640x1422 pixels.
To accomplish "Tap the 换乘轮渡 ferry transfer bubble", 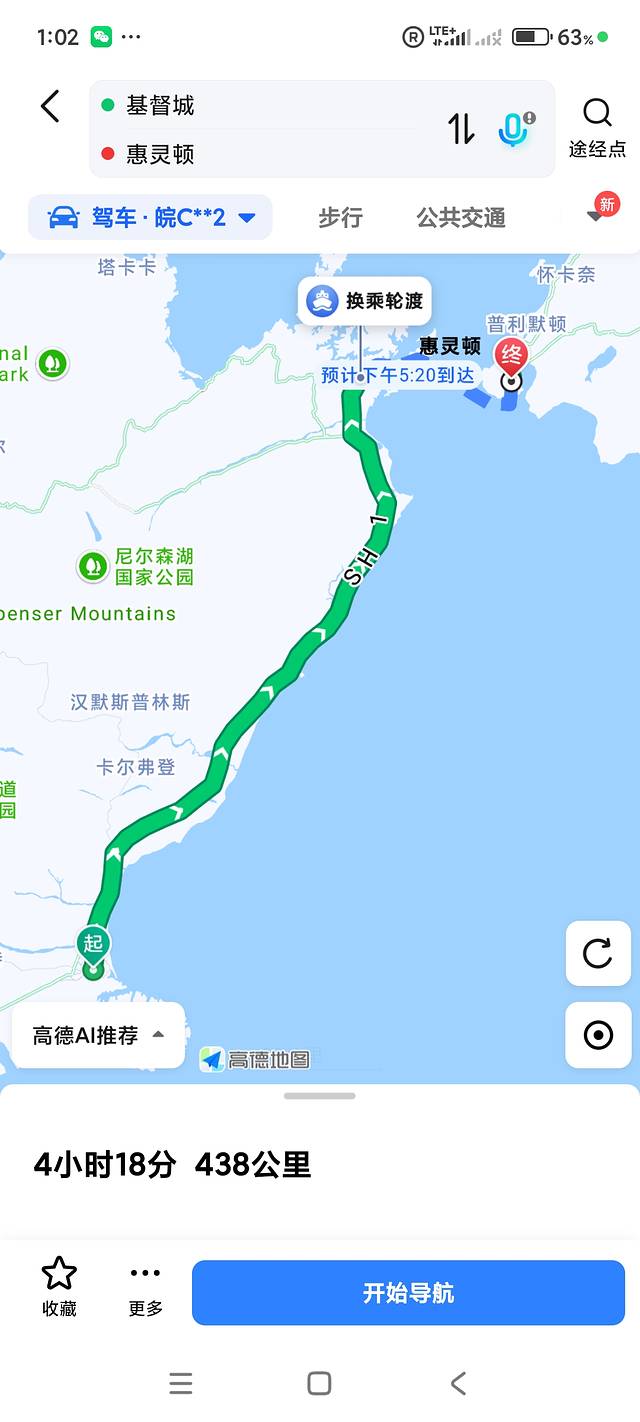I will [x=365, y=300].
